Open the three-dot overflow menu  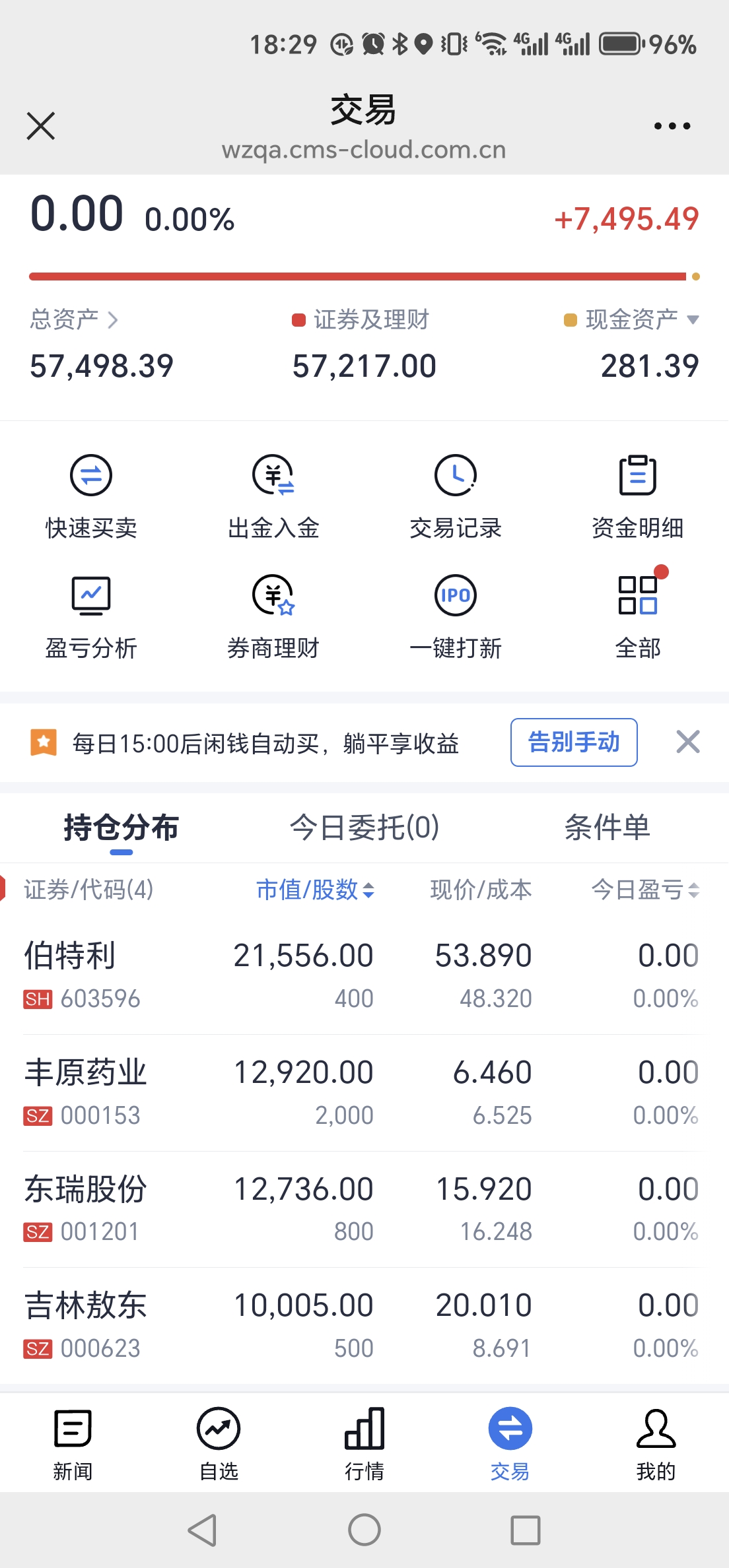coord(672,125)
